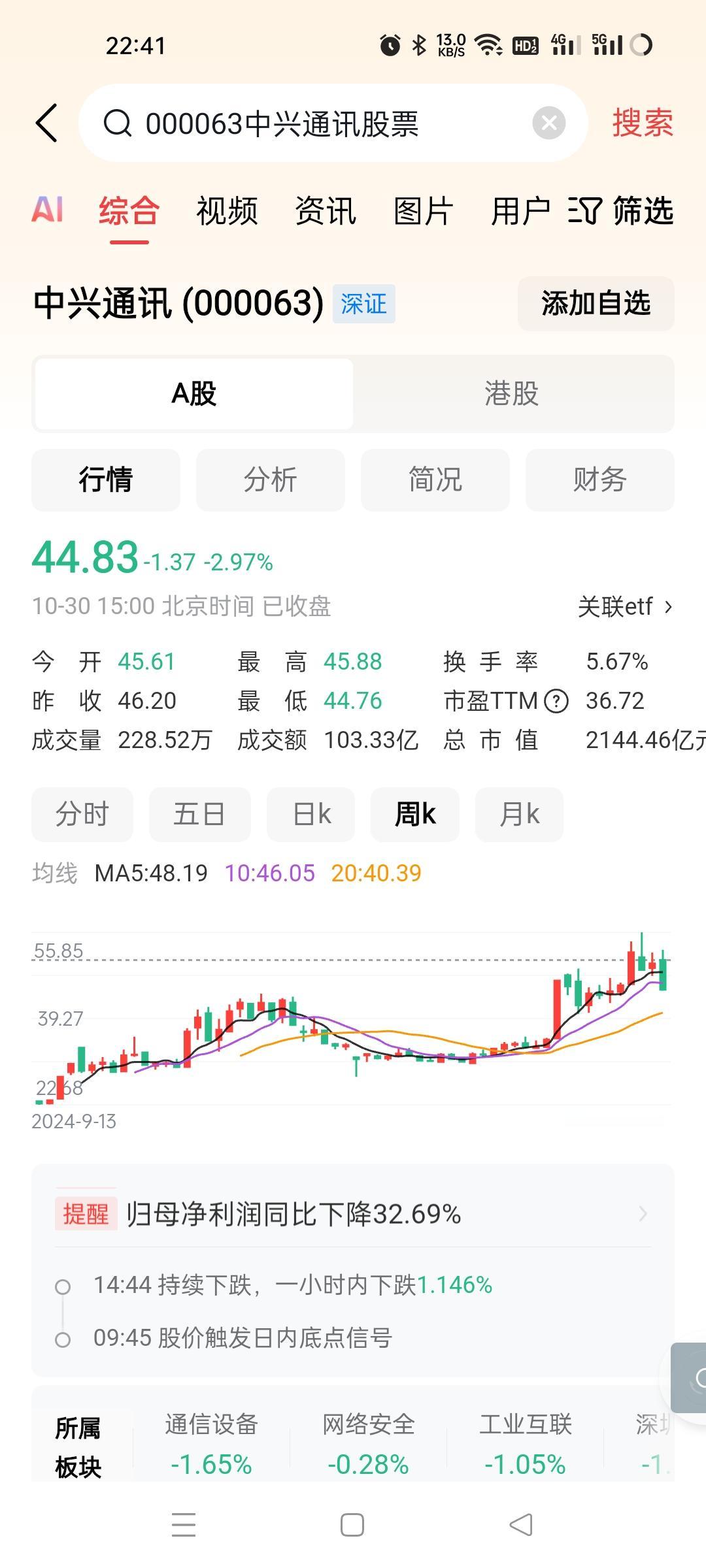Open related ETFs via the 关联etf chevron
Viewport: 706px width, 1568px height.
(624, 606)
